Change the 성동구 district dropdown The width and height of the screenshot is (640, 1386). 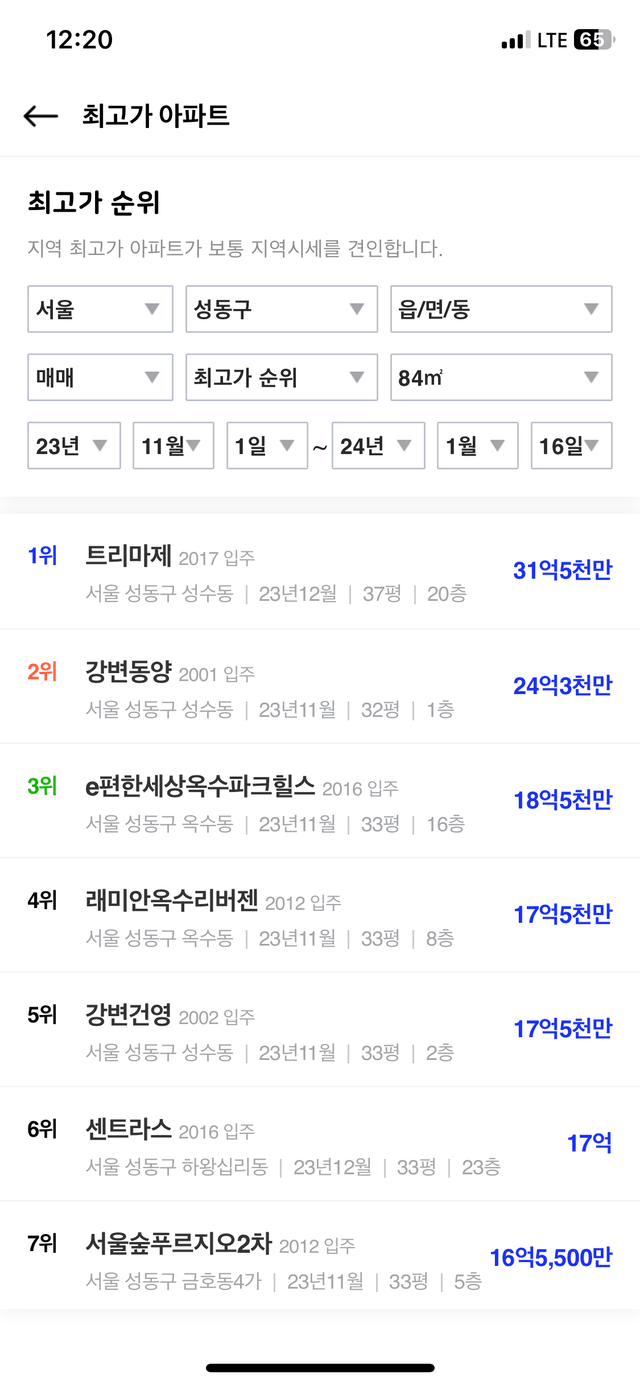(x=282, y=309)
